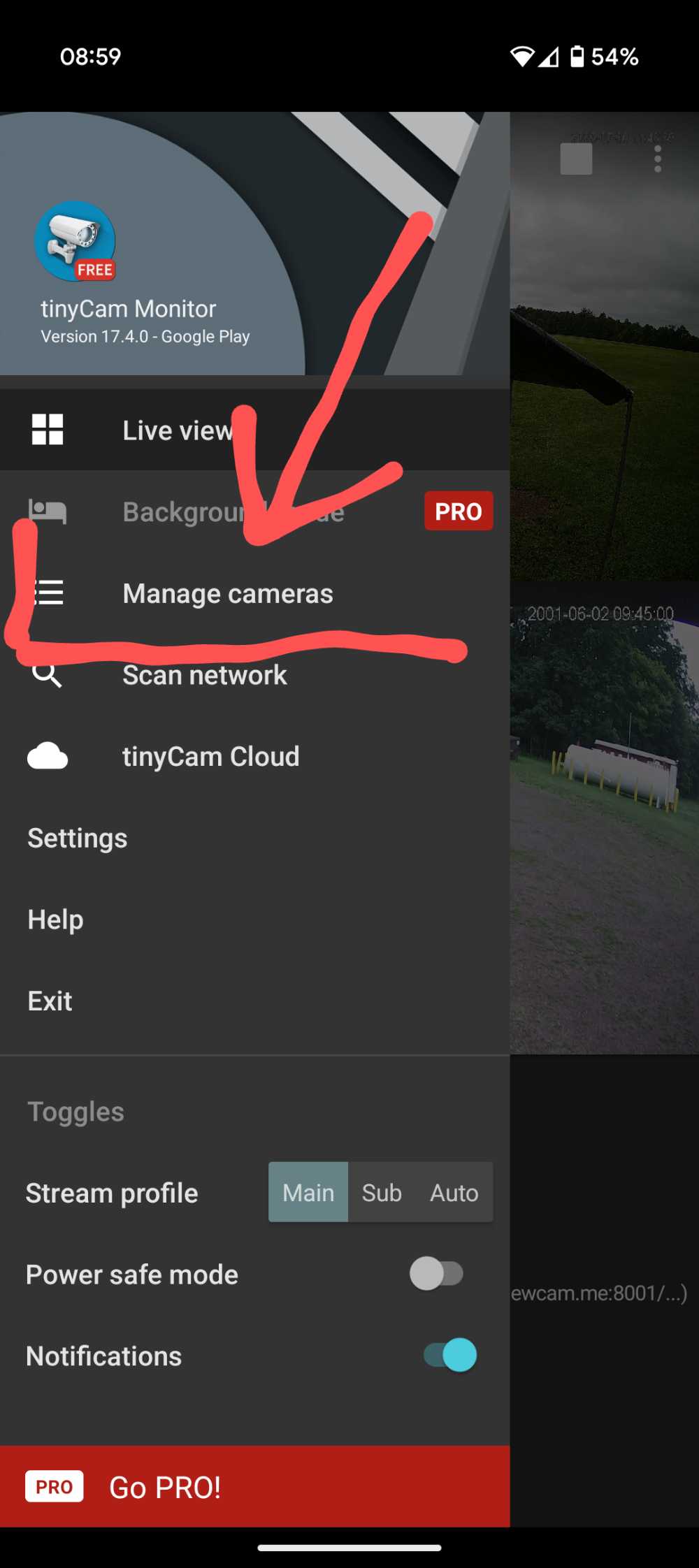Enable Power safe mode
699x1568 pixels.
[437, 1273]
